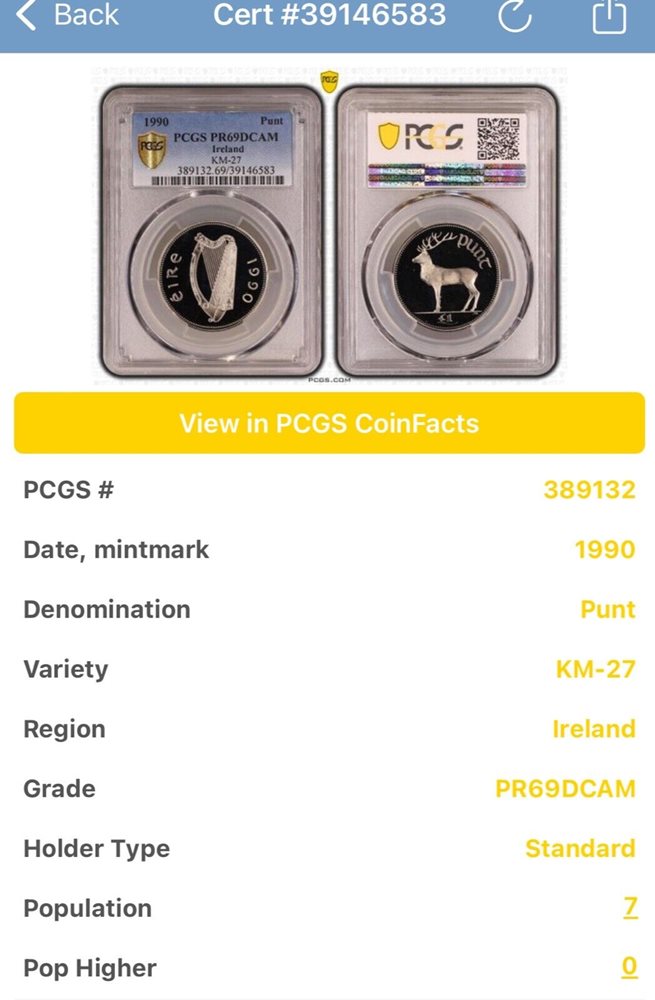Share this certificate
The height and width of the screenshot is (1000, 655).
609,17
